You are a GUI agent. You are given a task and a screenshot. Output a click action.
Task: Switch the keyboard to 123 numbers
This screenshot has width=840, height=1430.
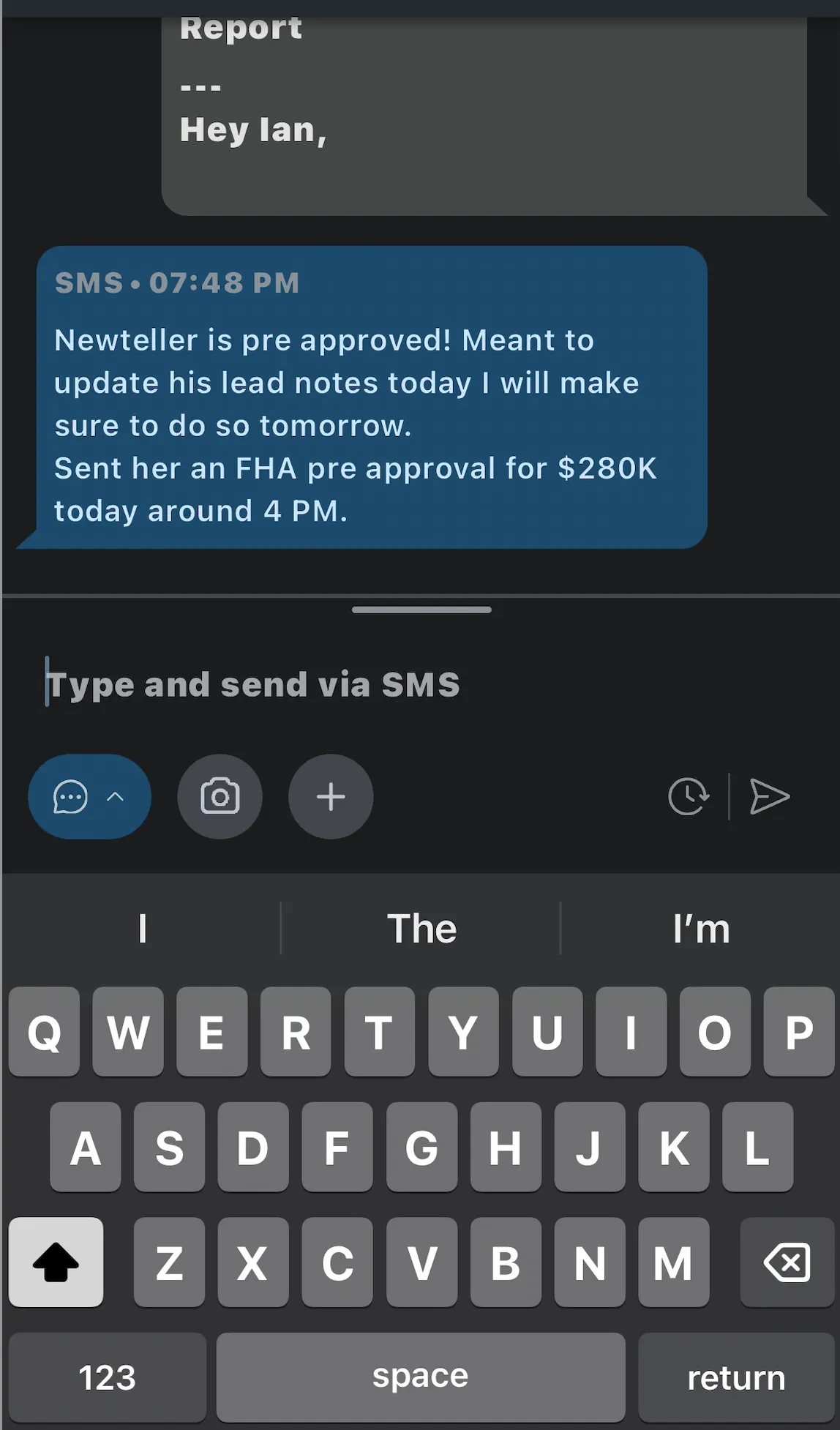(107, 1377)
